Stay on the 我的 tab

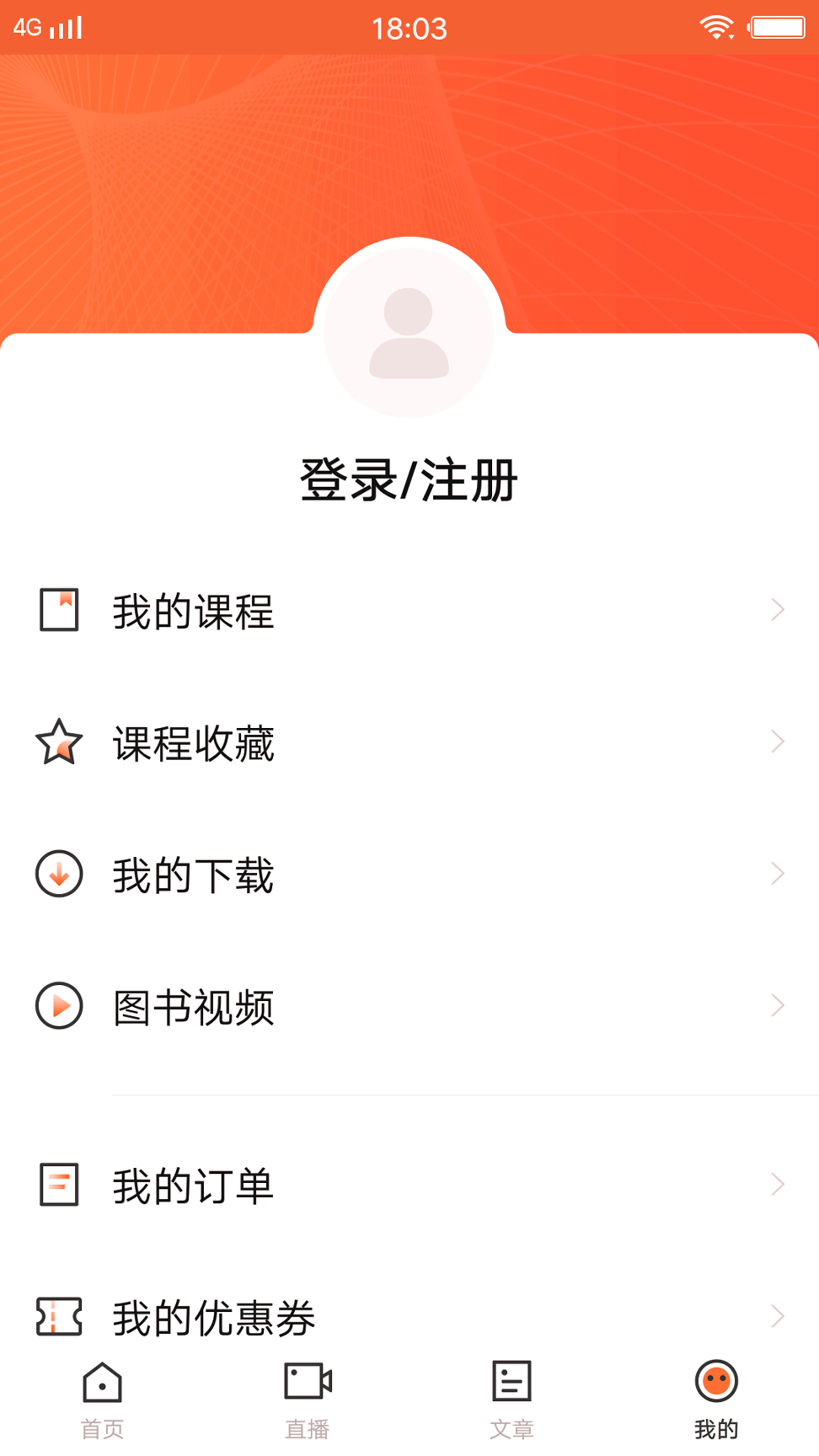(x=716, y=1394)
